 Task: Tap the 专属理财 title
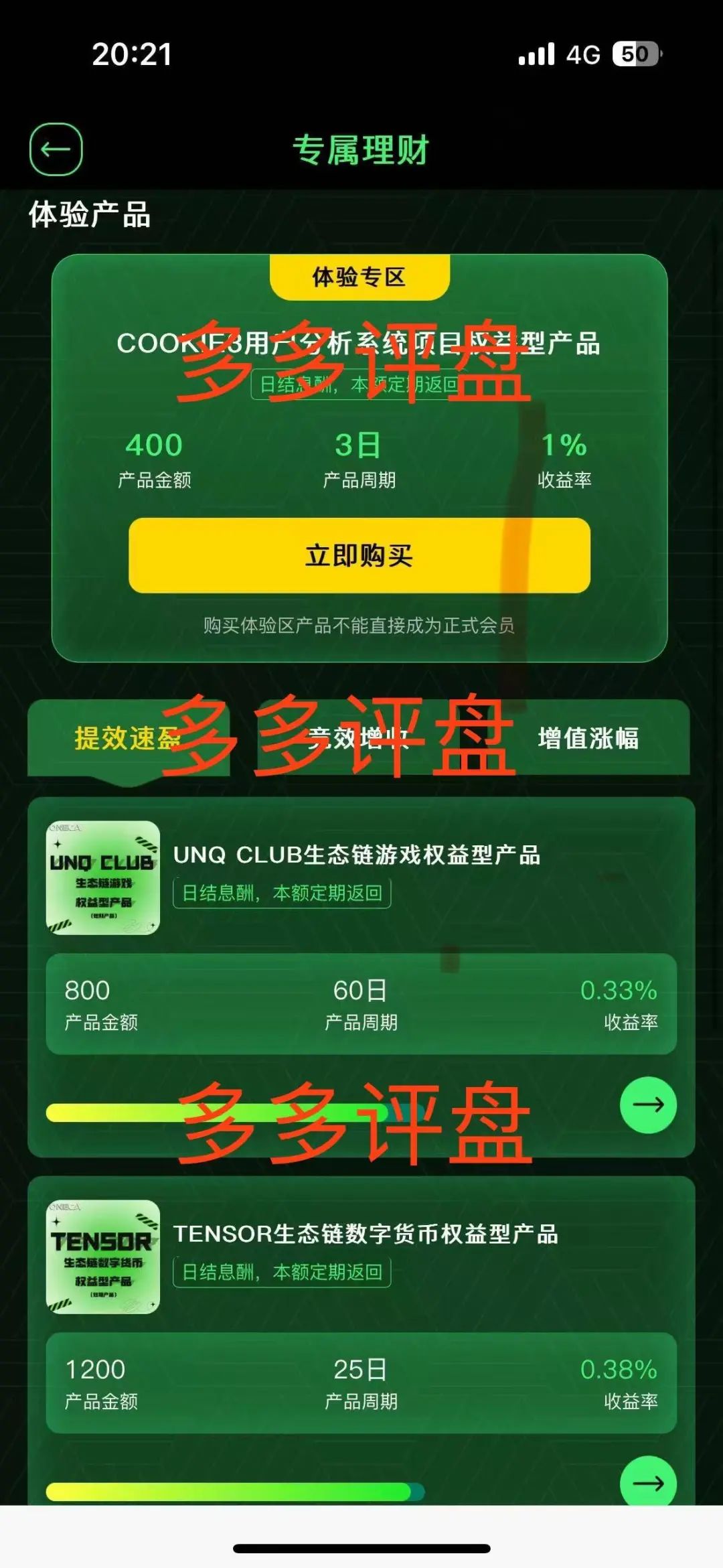[x=361, y=150]
